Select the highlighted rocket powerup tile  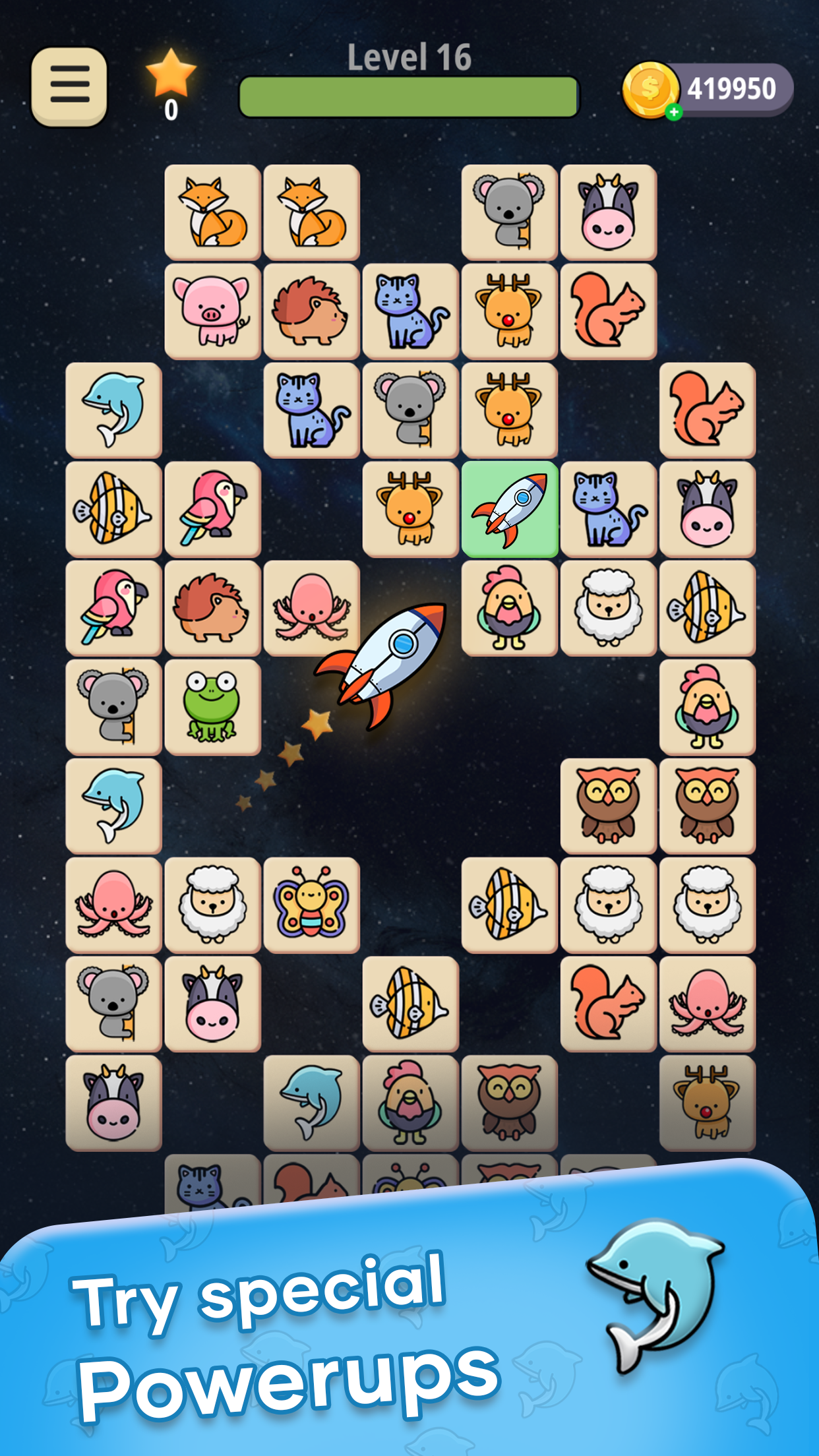pyautogui.click(x=511, y=510)
